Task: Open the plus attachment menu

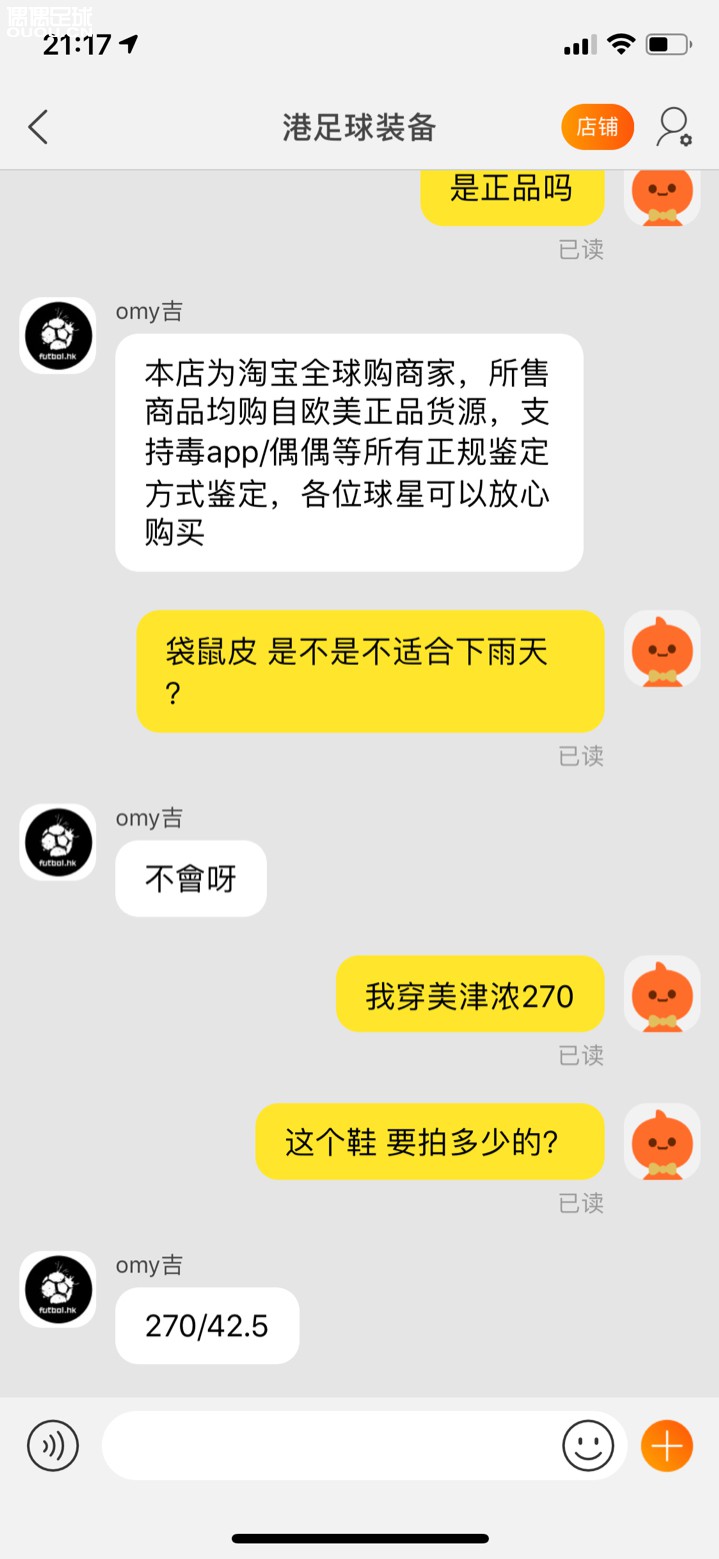Action: coord(667,1445)
